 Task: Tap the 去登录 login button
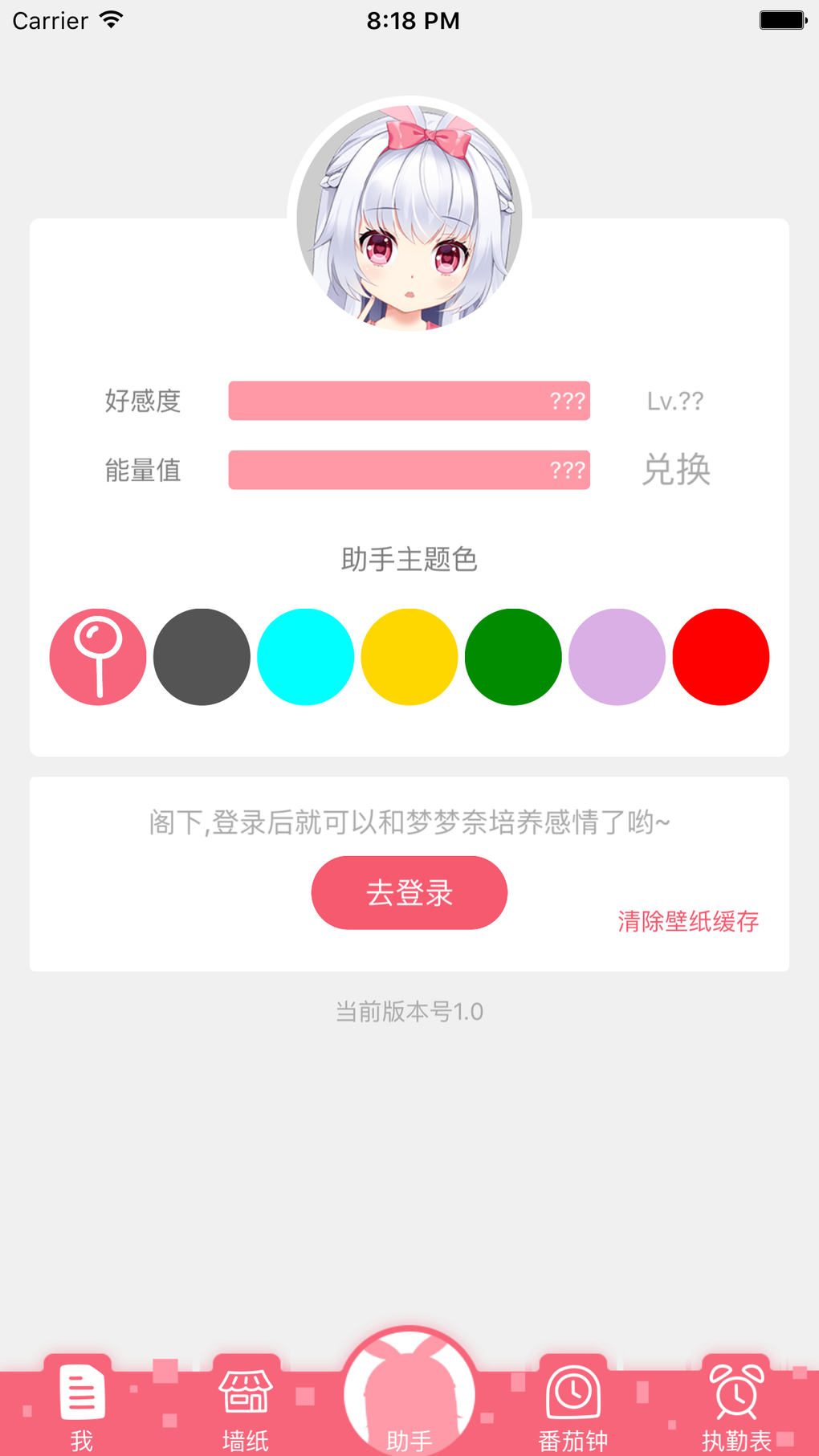(409, 892)
